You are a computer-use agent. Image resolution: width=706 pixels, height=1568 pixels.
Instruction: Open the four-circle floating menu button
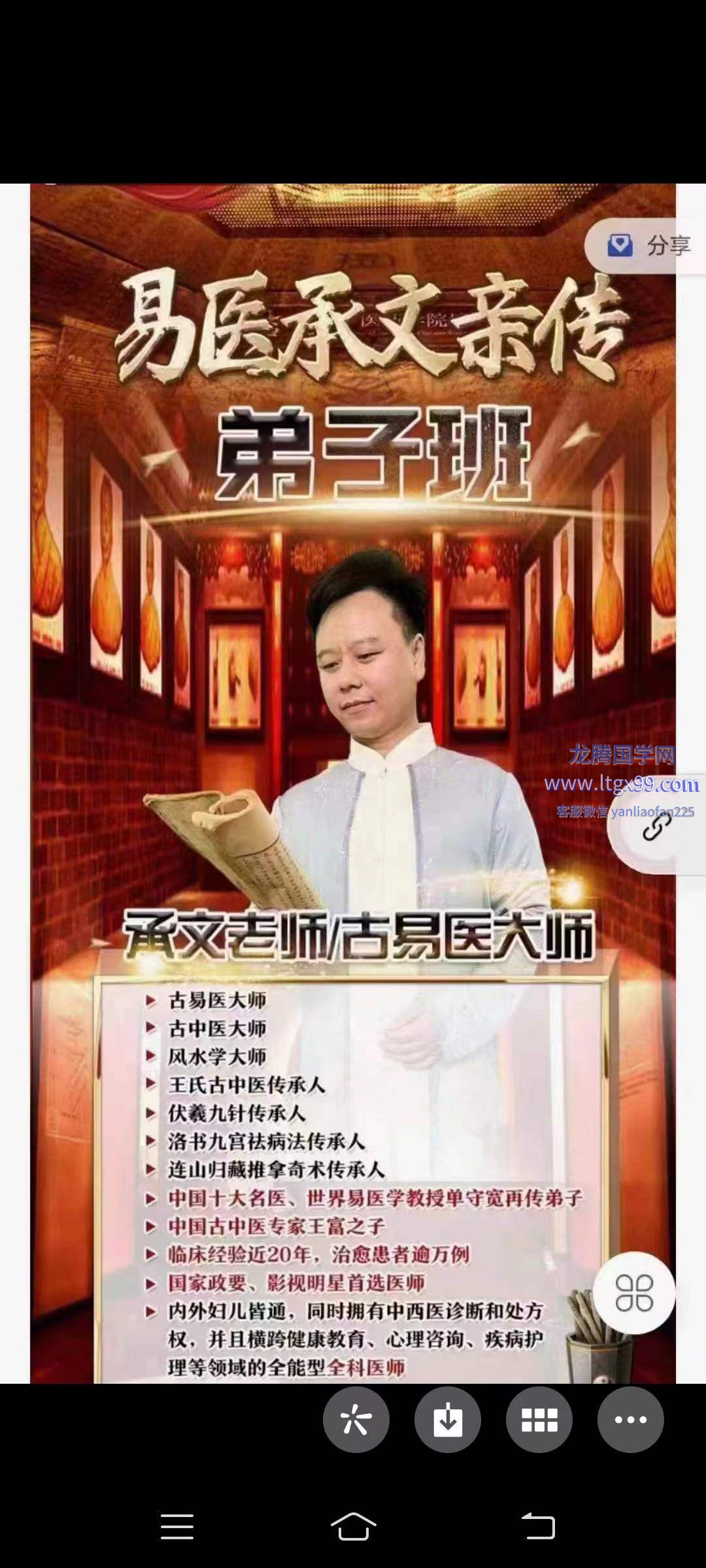pos(633,1292)
